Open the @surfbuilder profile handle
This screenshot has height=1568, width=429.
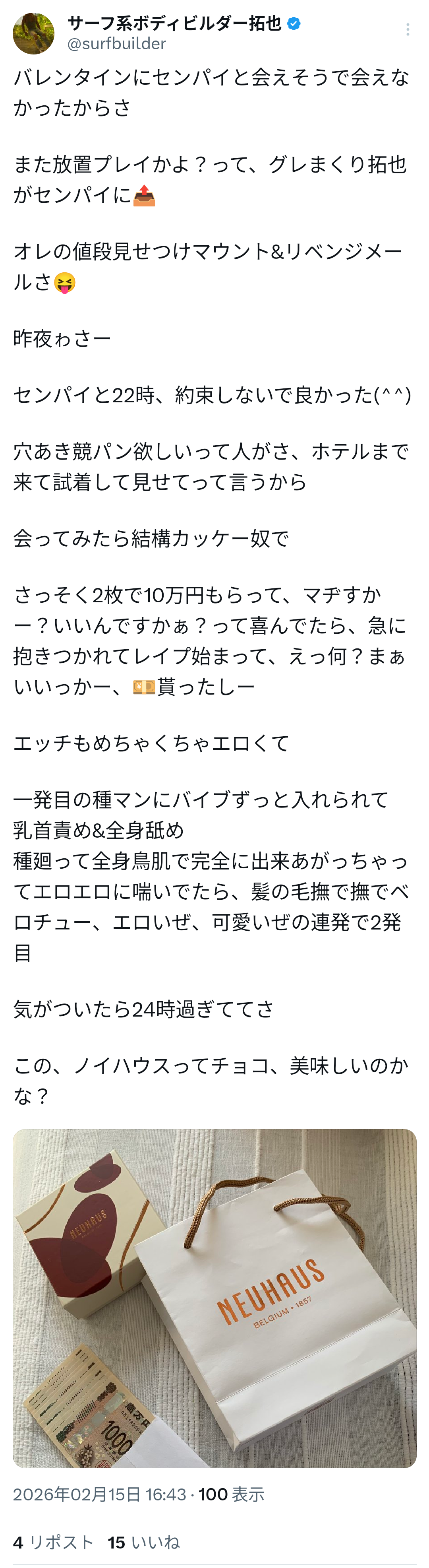(x=116, y=44)
